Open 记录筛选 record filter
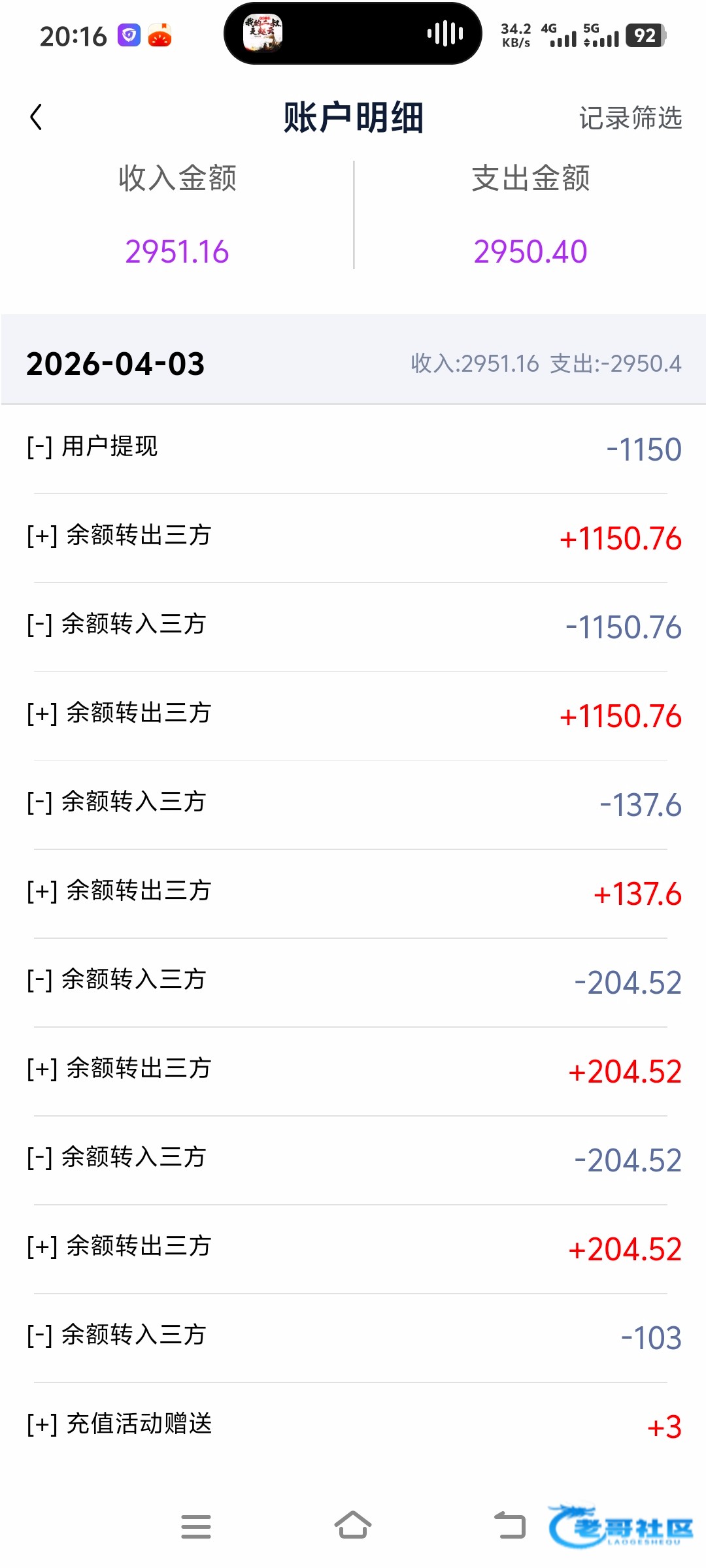706x1568 pixels. point(630,118)
